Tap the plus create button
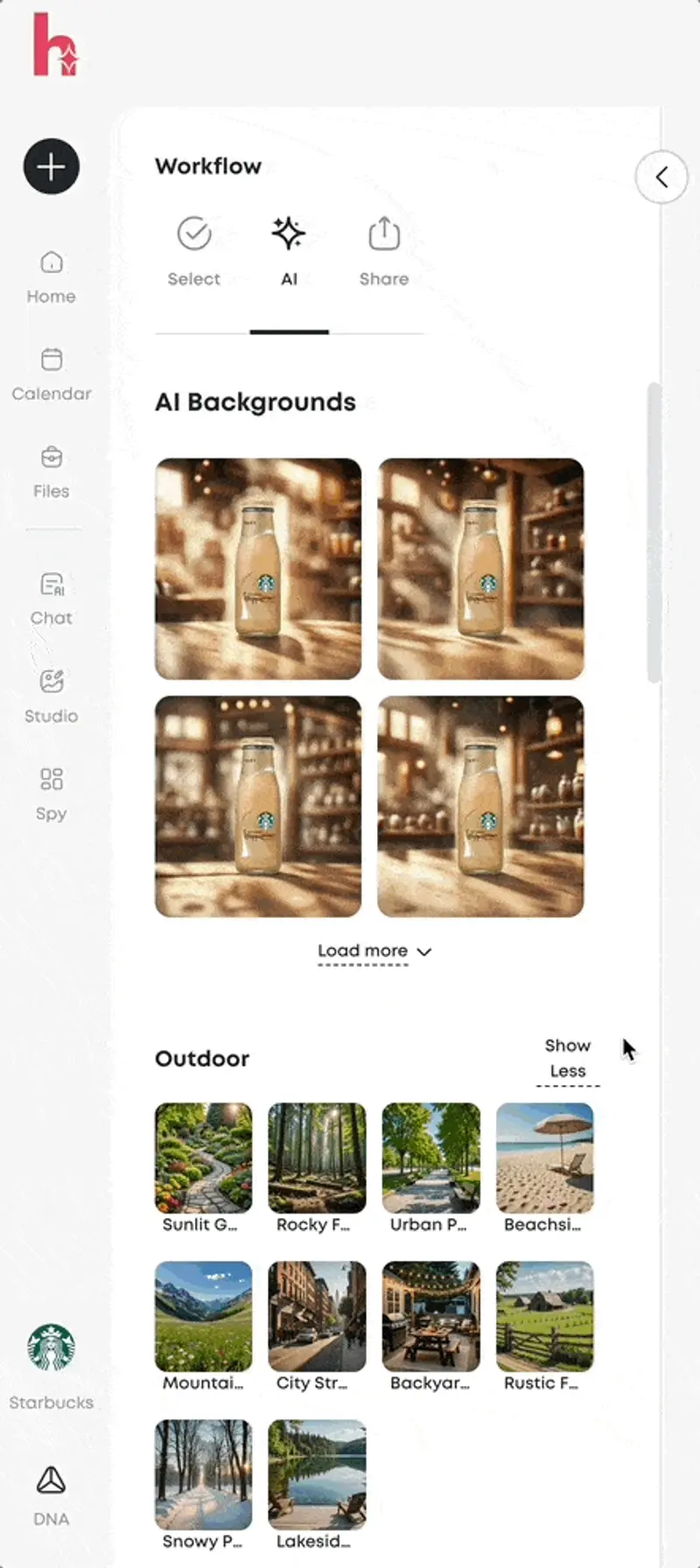 point(51,166)
